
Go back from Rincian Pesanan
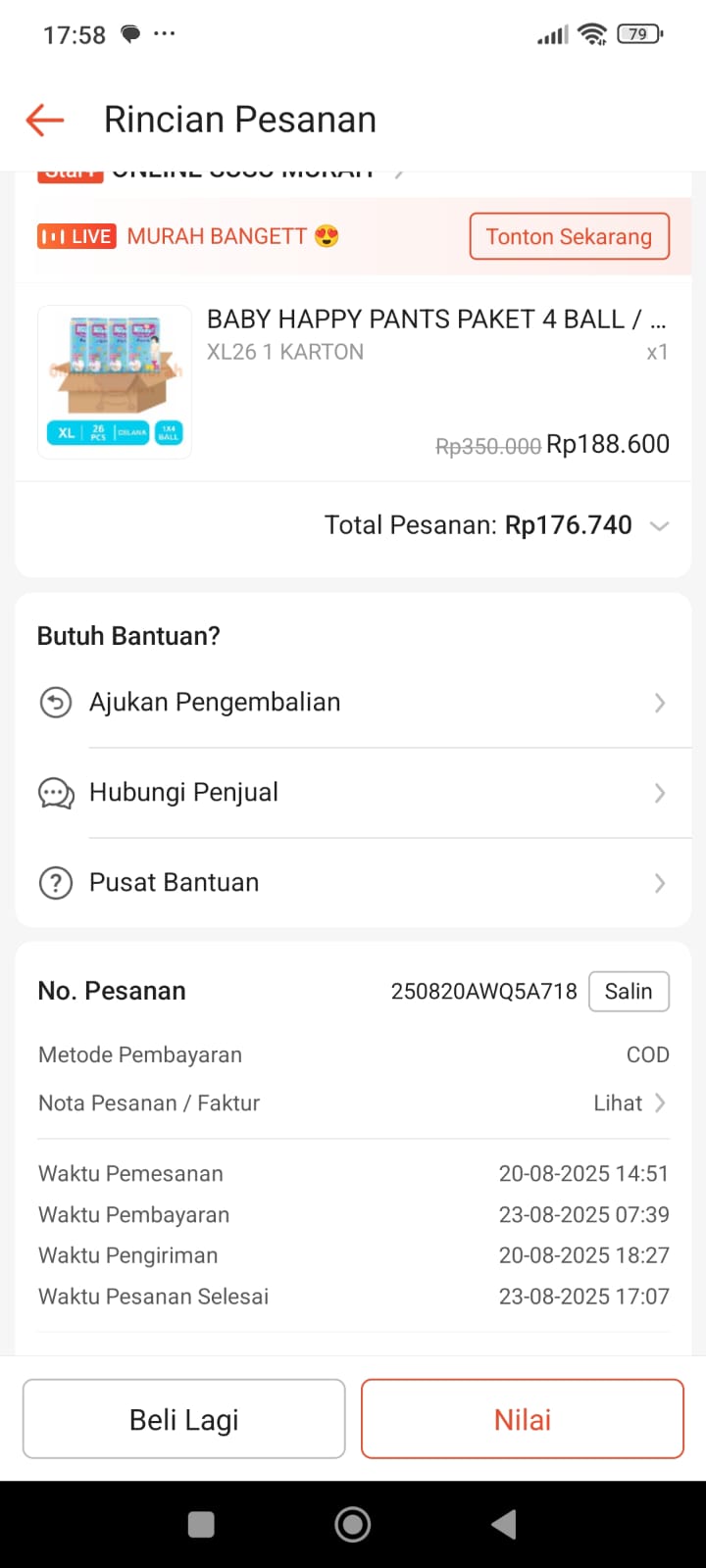pyautogui.click(x=45, y=121)
